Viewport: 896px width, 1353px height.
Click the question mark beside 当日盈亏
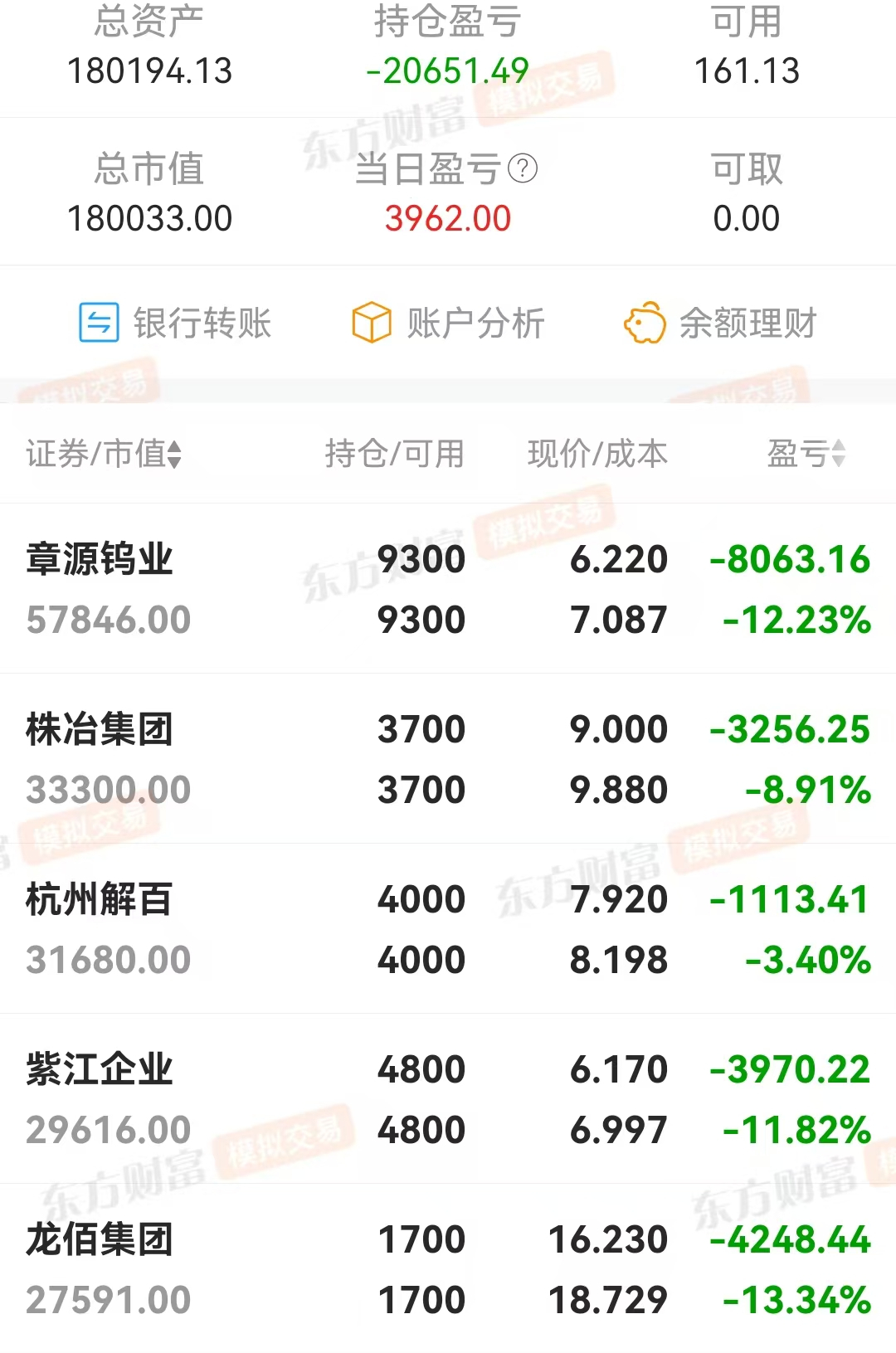click(521, 167)
